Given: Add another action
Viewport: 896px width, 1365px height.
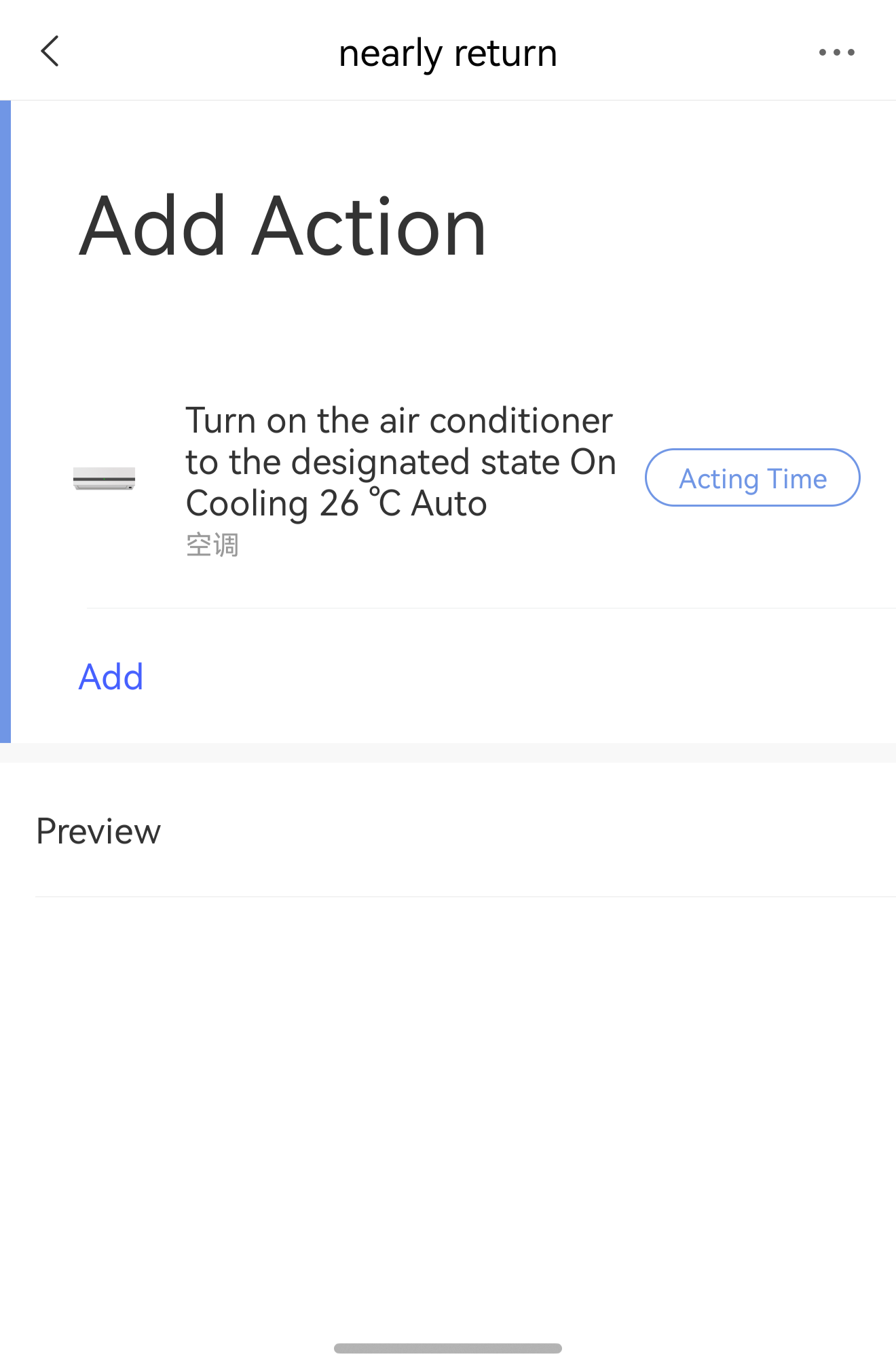Looking at the screenshot, I should click(111, 677).
